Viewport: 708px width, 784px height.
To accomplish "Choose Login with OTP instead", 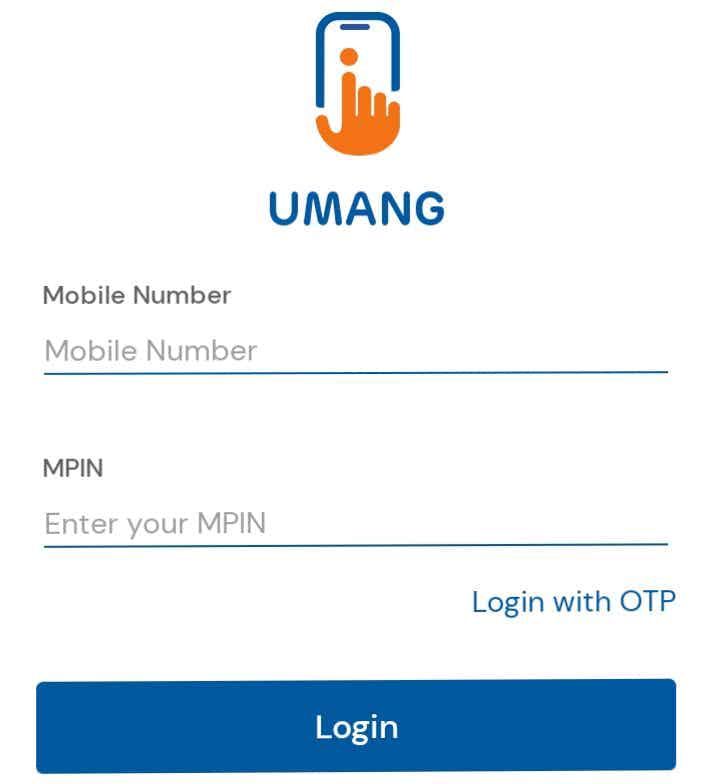I will coord(573,601).
